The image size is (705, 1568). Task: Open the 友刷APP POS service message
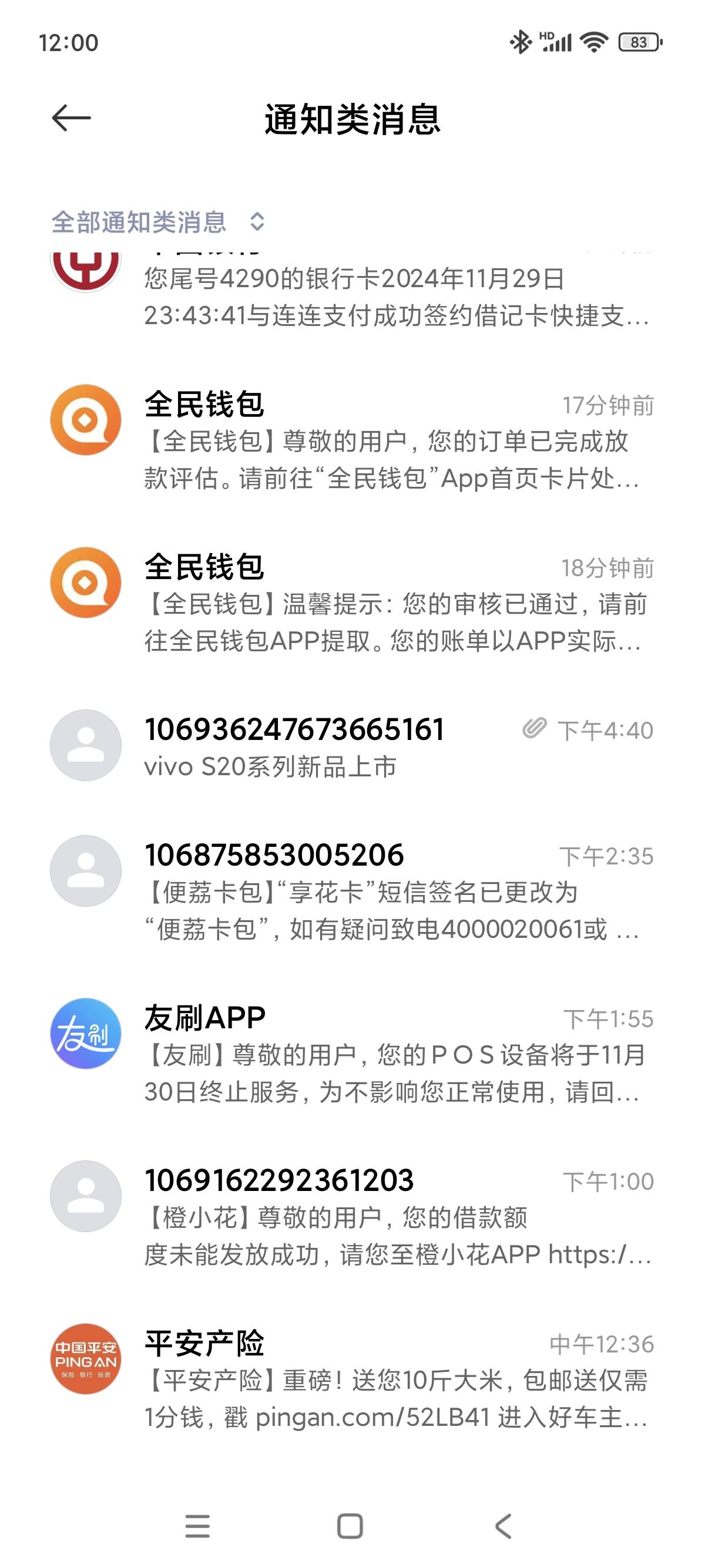click(x=352, y=1054)
